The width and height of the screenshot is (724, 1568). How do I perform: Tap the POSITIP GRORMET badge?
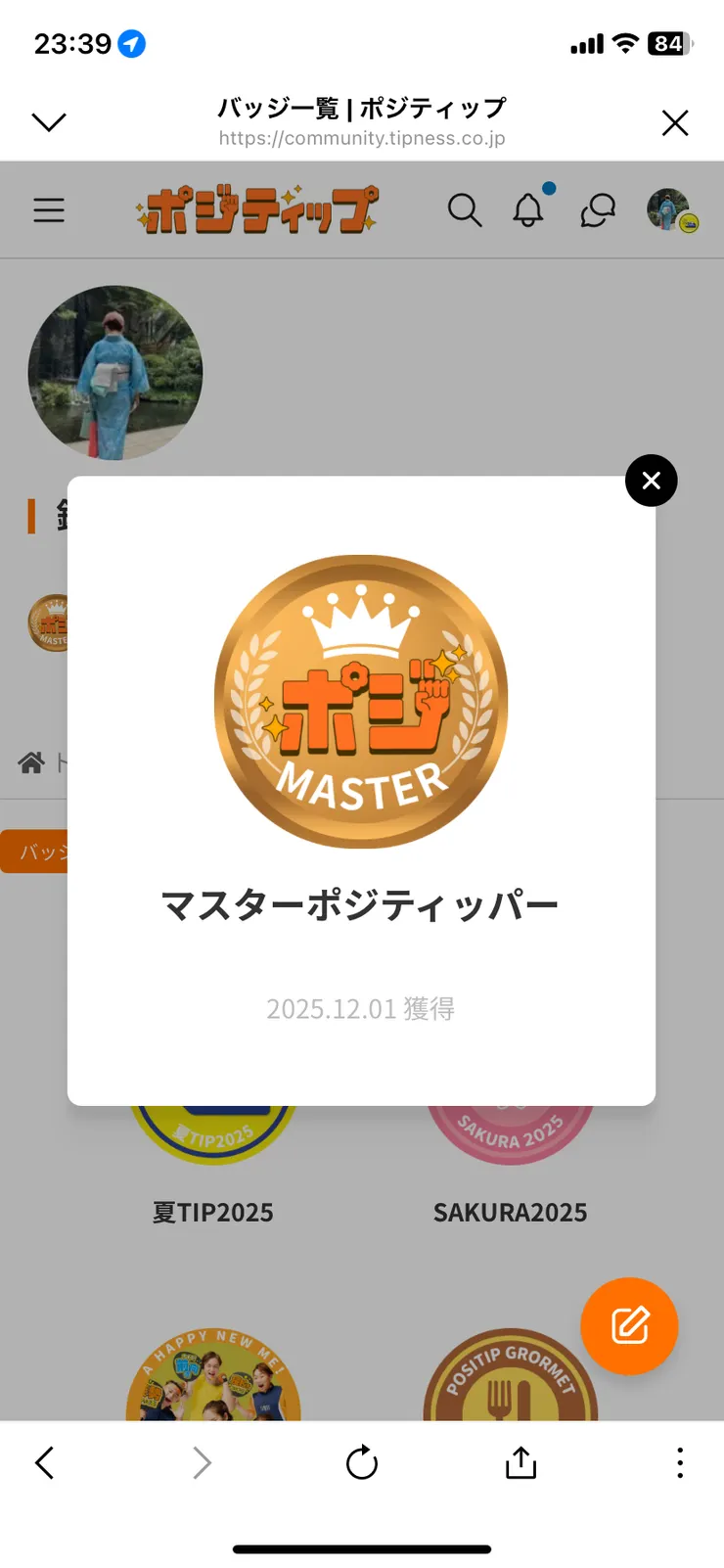[x=510, y=1390]
